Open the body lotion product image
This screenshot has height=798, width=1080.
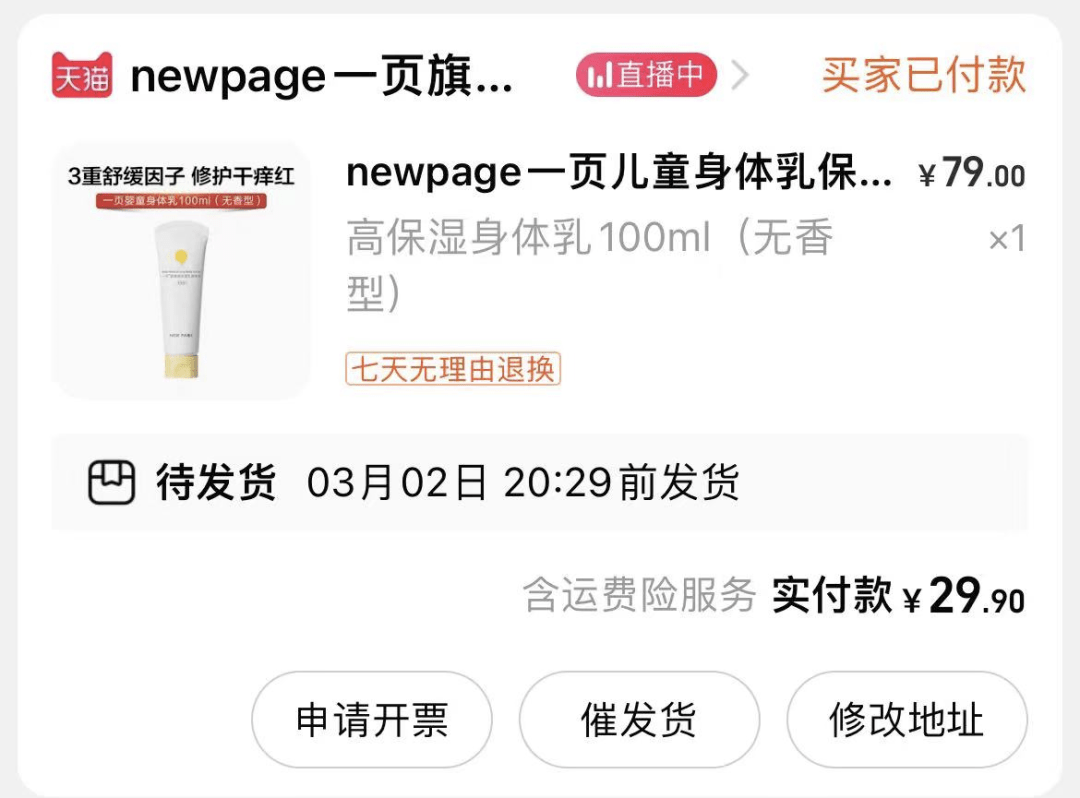tap(180, 270)
